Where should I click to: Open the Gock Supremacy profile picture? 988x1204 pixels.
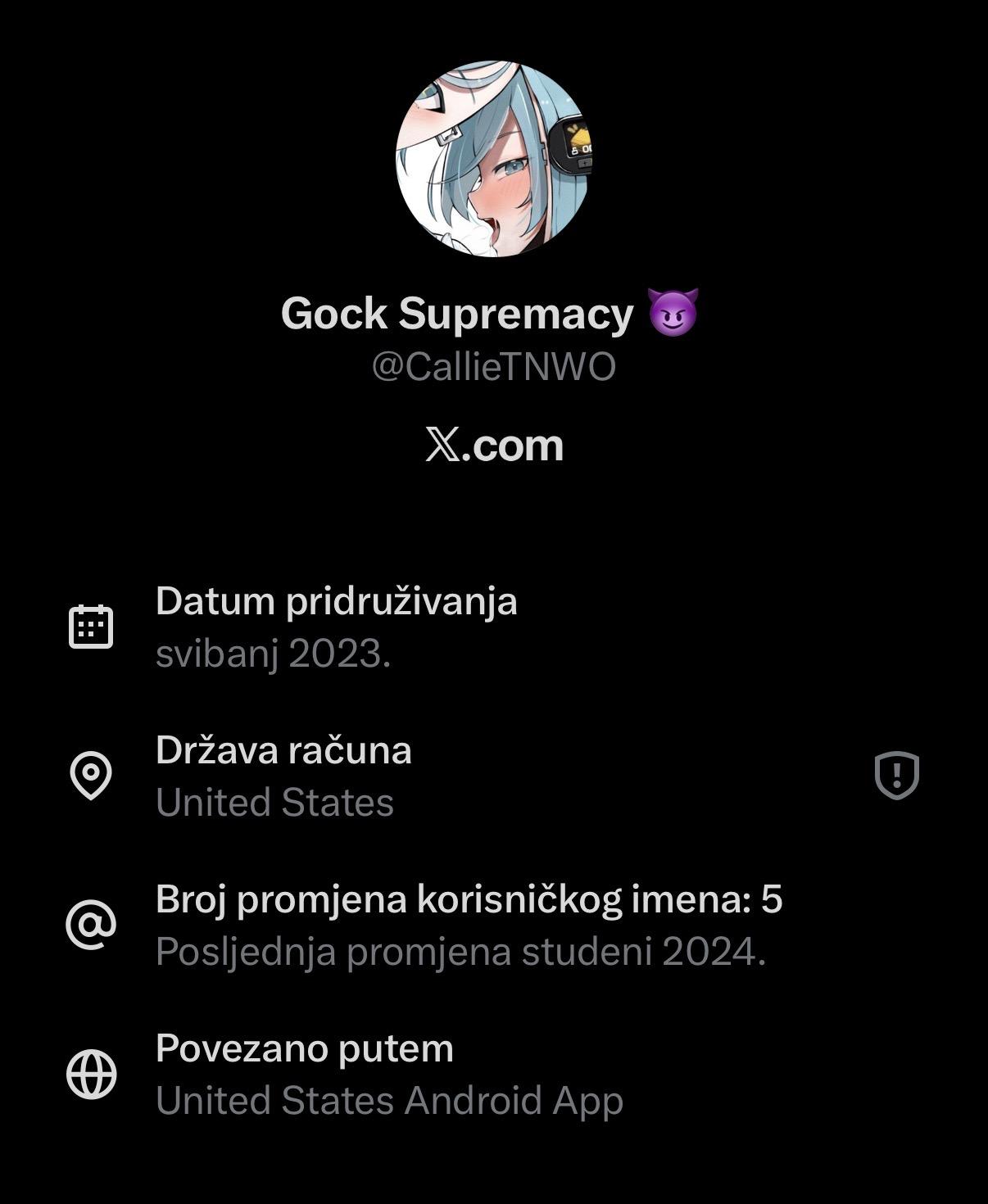[493, 159]
